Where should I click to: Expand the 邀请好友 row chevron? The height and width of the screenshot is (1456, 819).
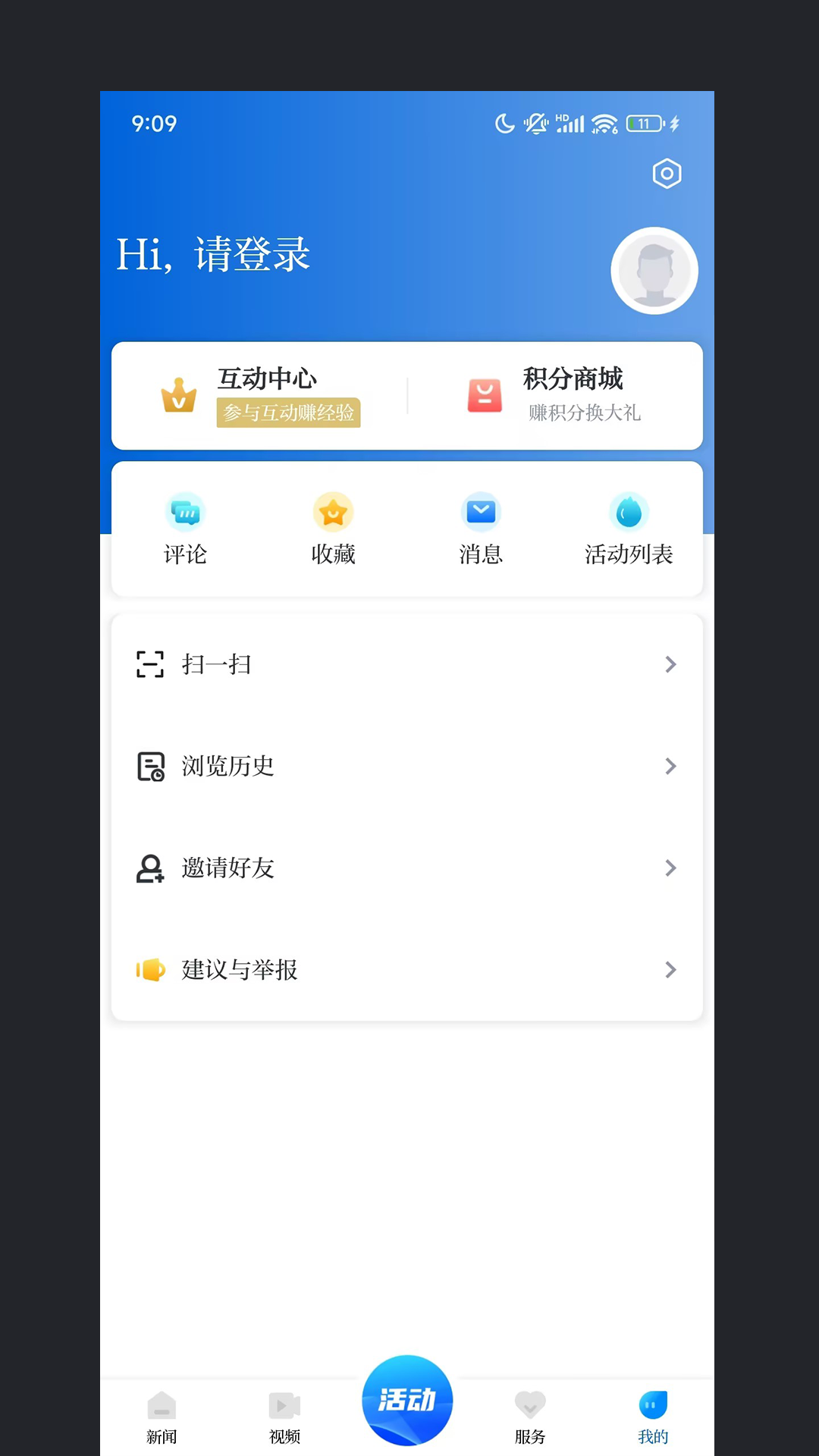[x=670, y=868]
